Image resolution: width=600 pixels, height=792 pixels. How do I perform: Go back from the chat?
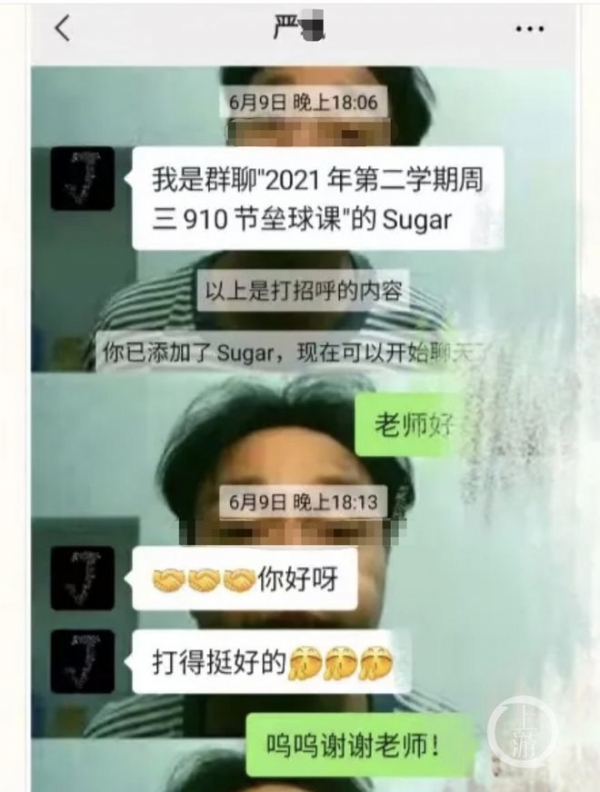click(62, 29)
